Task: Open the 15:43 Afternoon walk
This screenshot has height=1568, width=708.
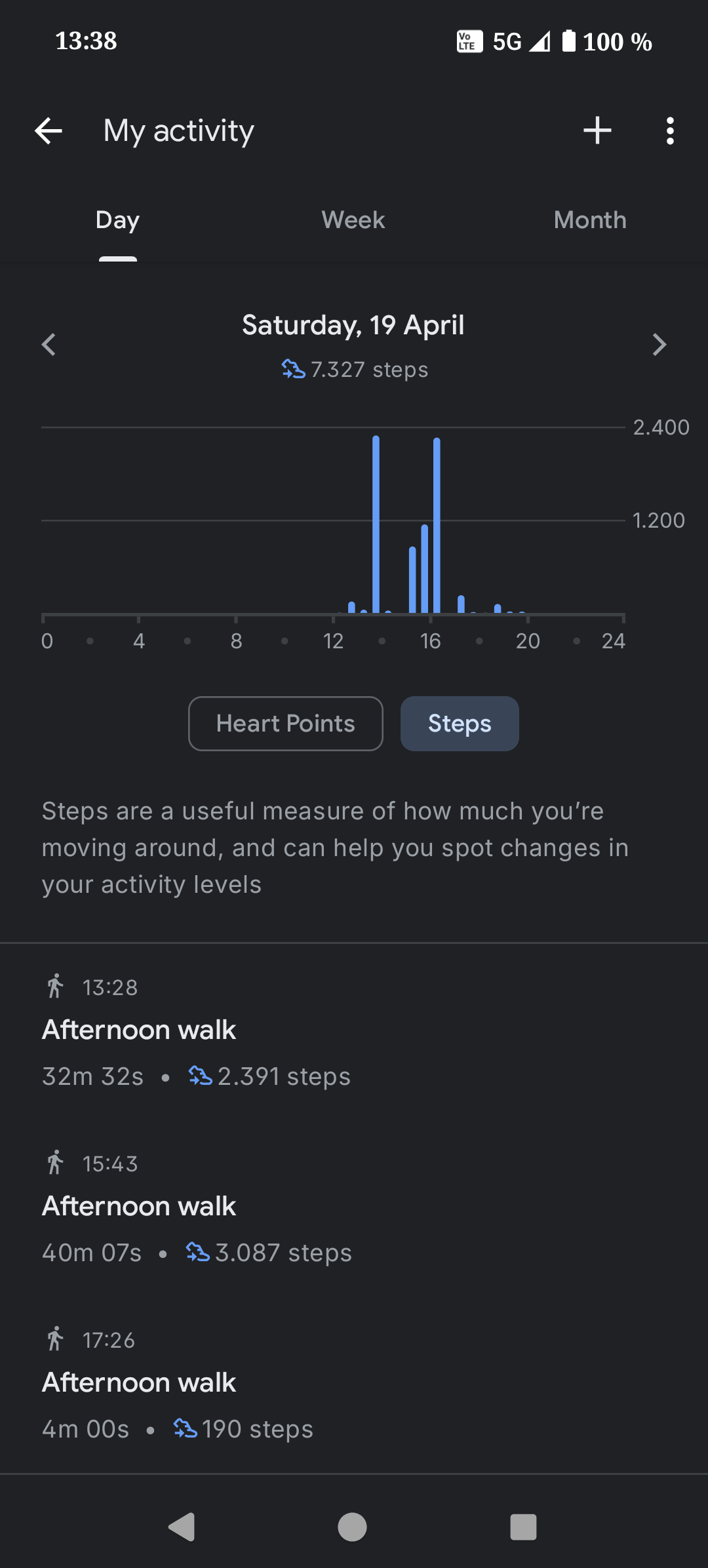Action: pos(354,1208)
